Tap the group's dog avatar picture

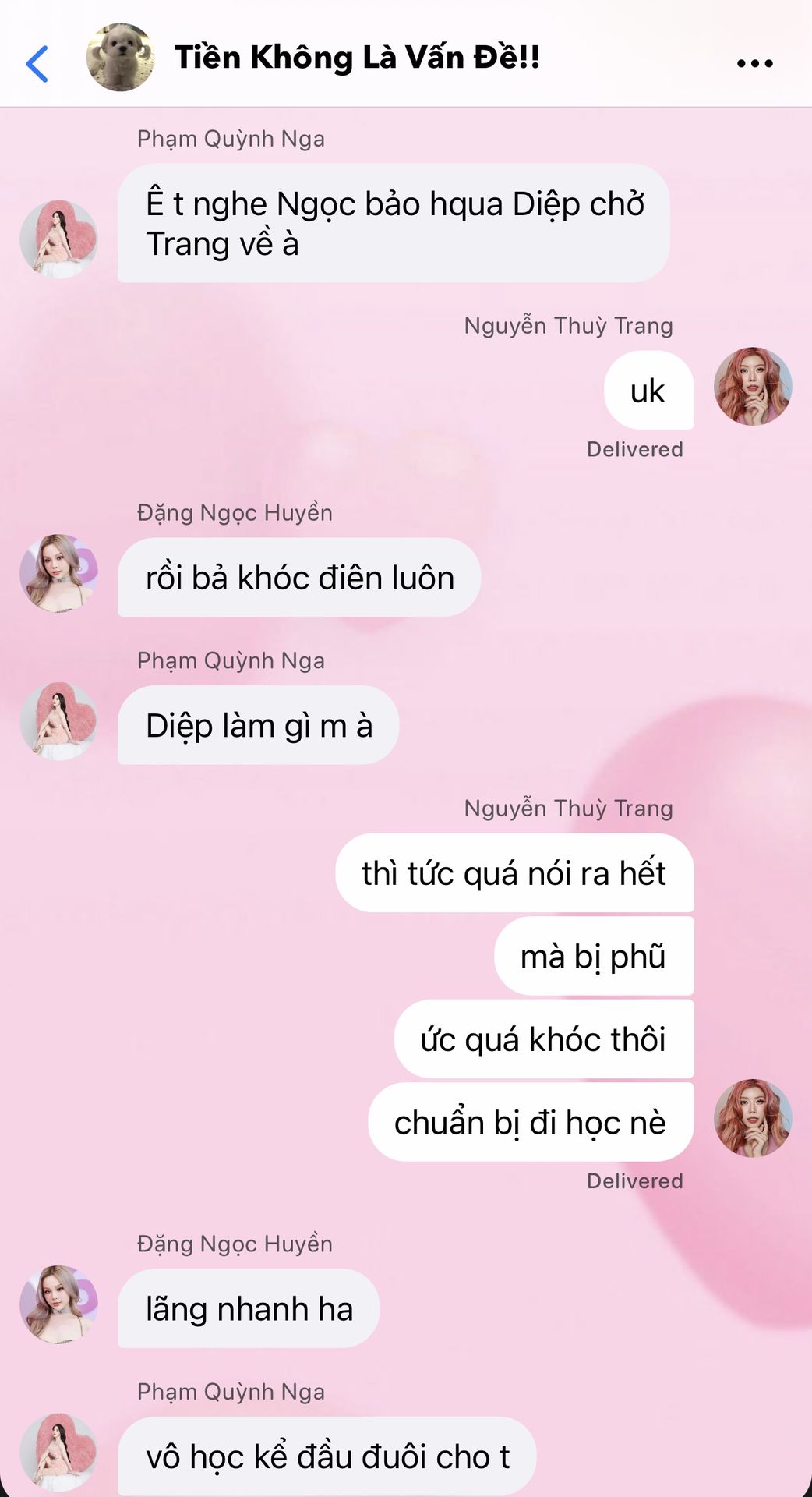point(120,58)
